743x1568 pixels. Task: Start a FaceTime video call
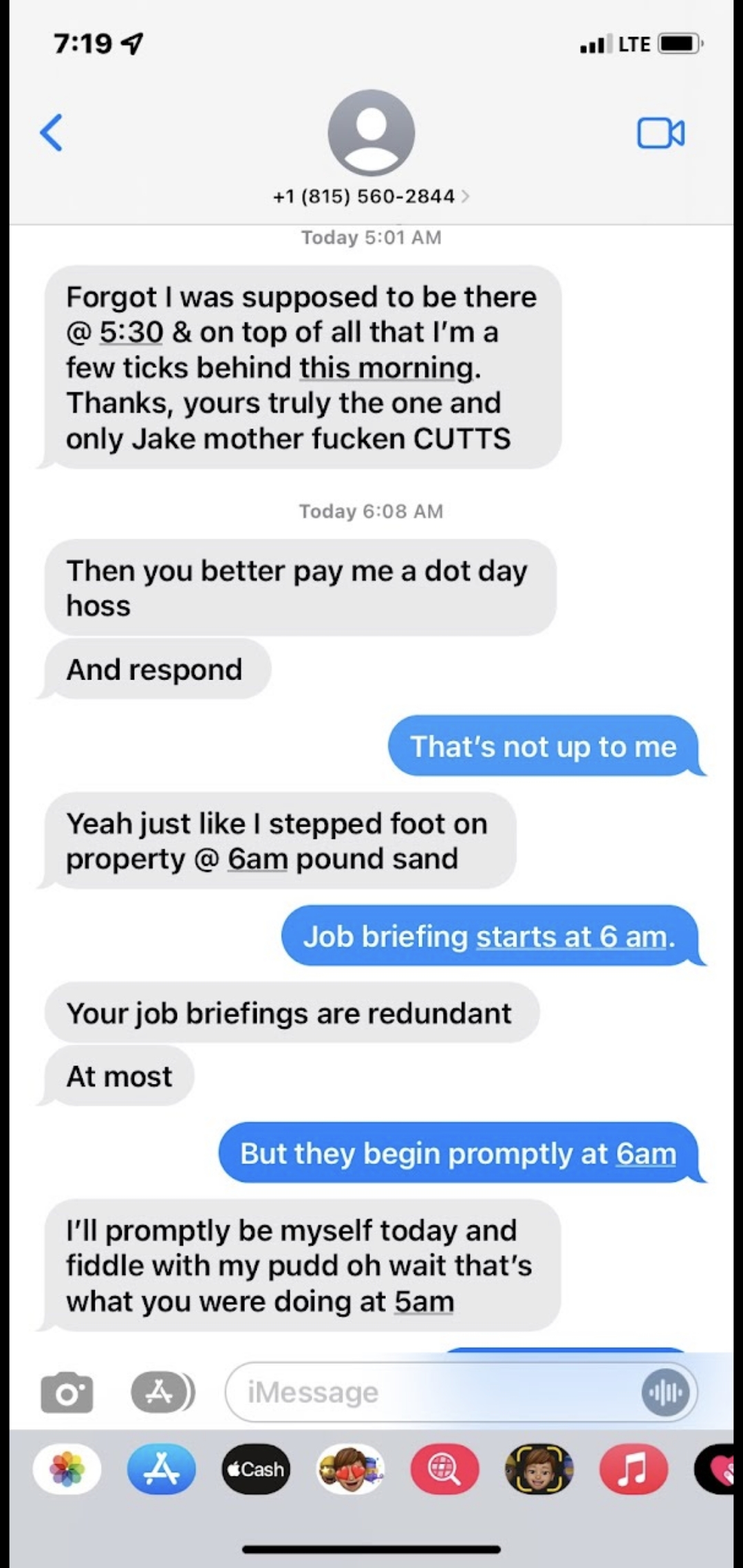tap(660, 133)
